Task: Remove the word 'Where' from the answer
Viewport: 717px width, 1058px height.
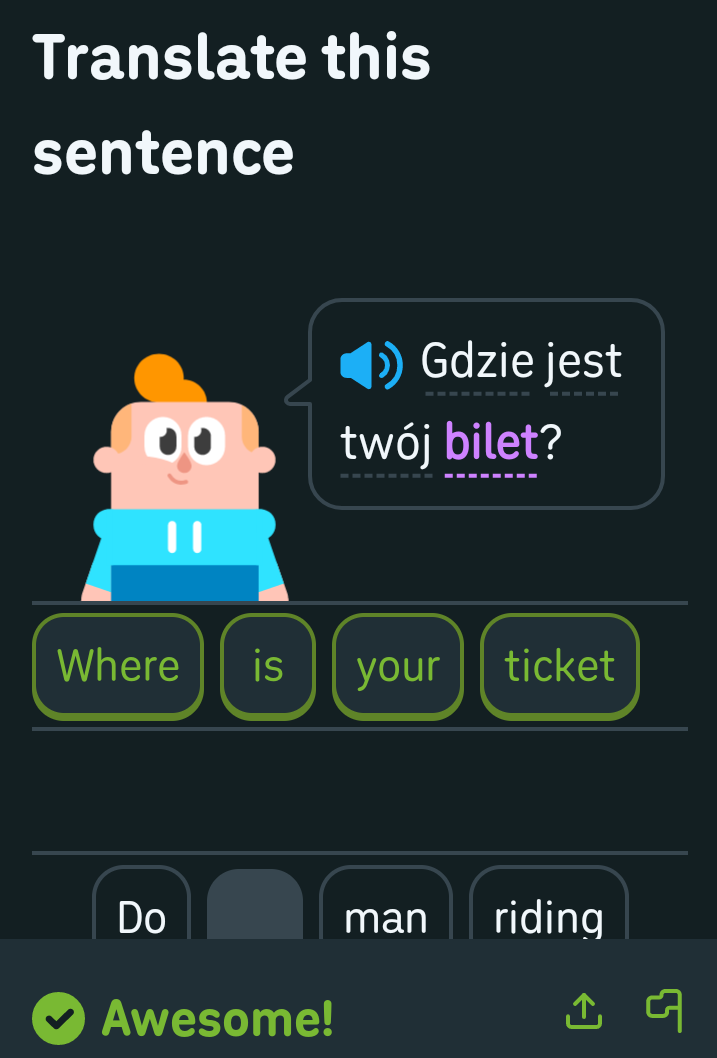Action: [118, 666]
